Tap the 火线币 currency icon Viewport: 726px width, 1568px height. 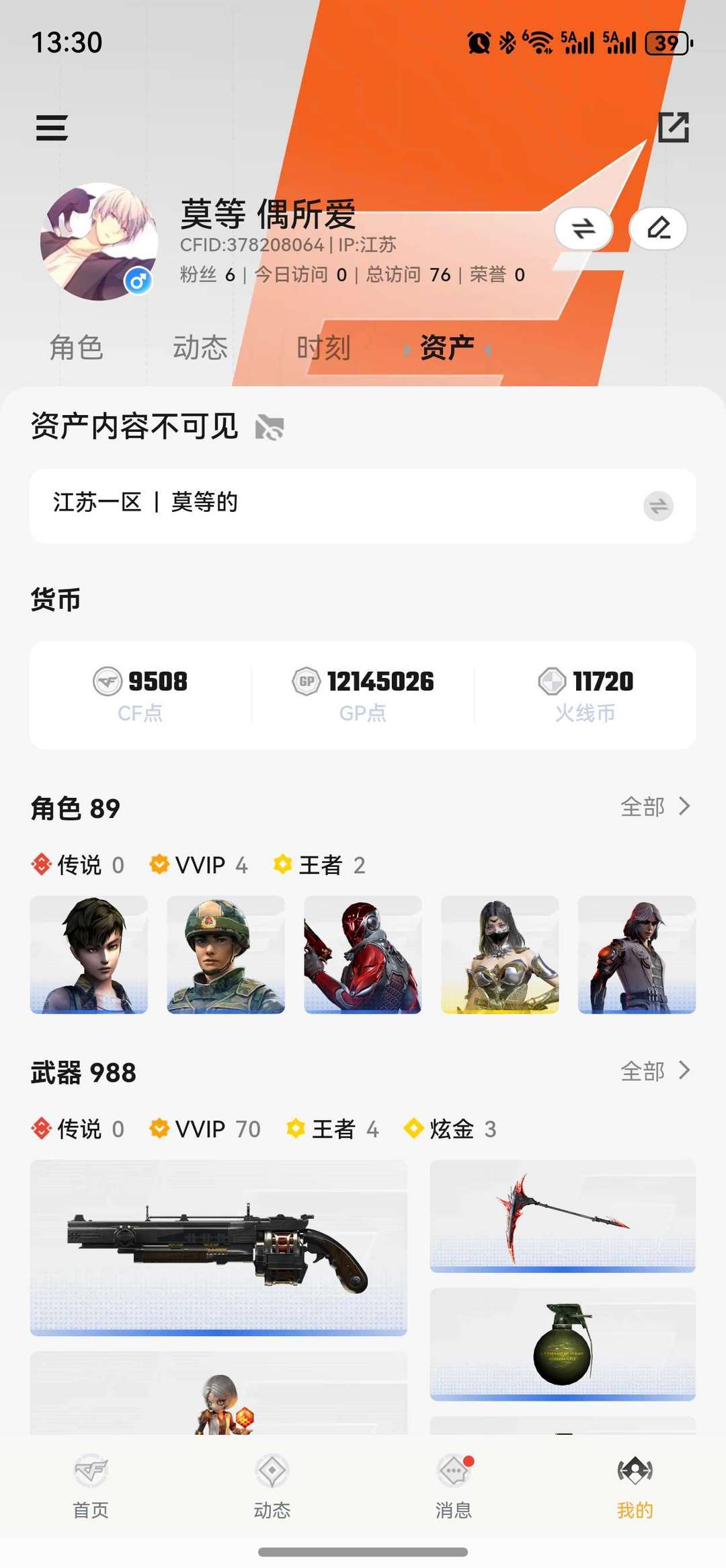(550, 681)
